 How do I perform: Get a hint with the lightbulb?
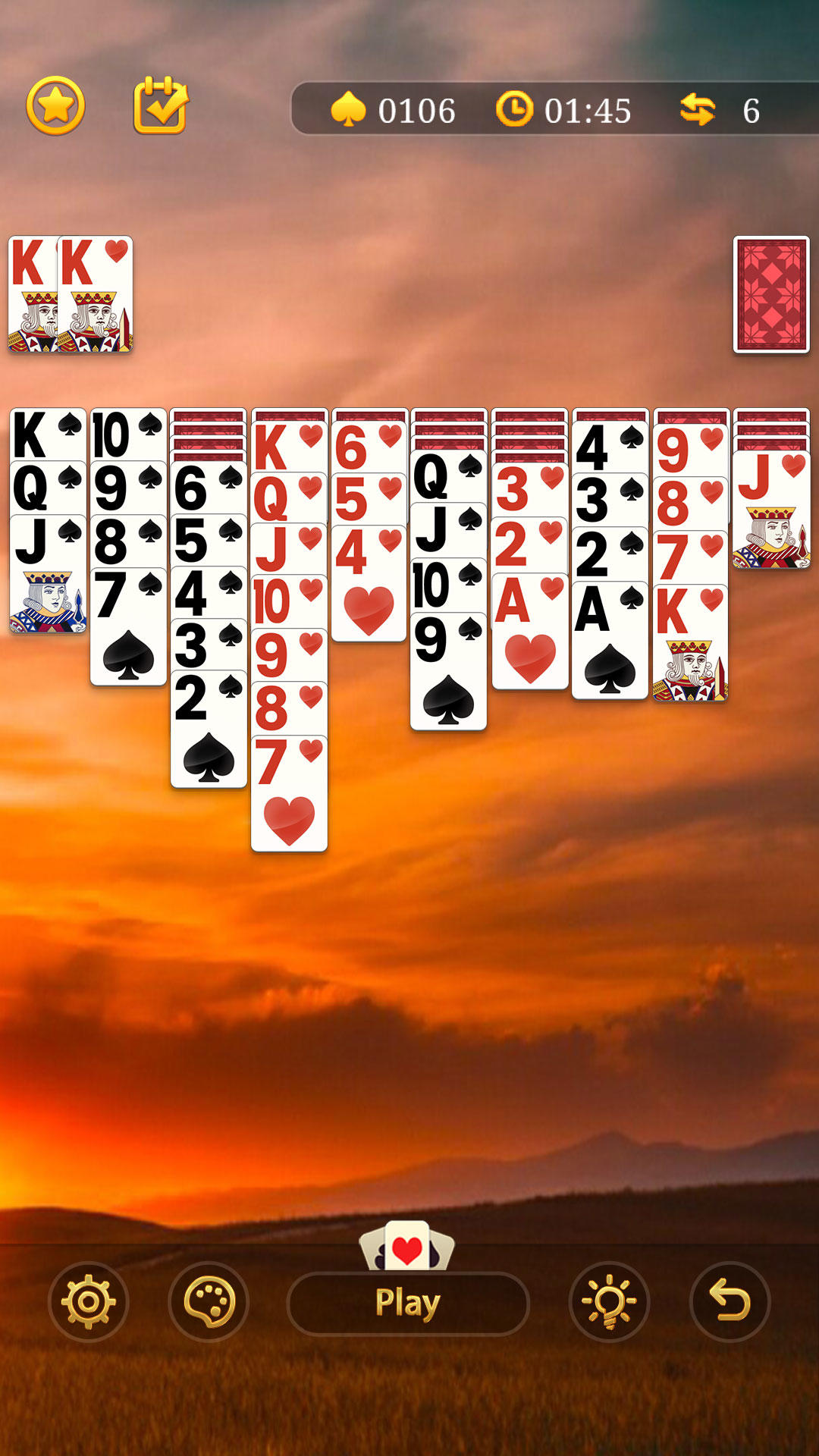(609, 1301)
